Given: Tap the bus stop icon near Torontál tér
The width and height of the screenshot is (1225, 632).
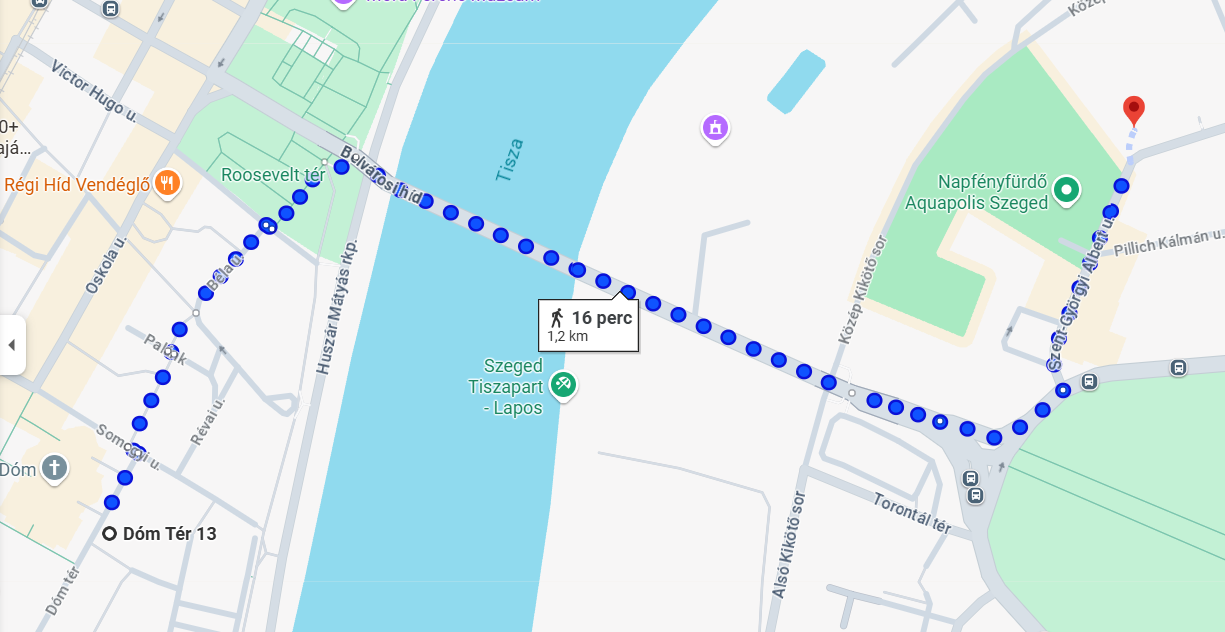Looking at the screenshot, I should click(971, 479).
